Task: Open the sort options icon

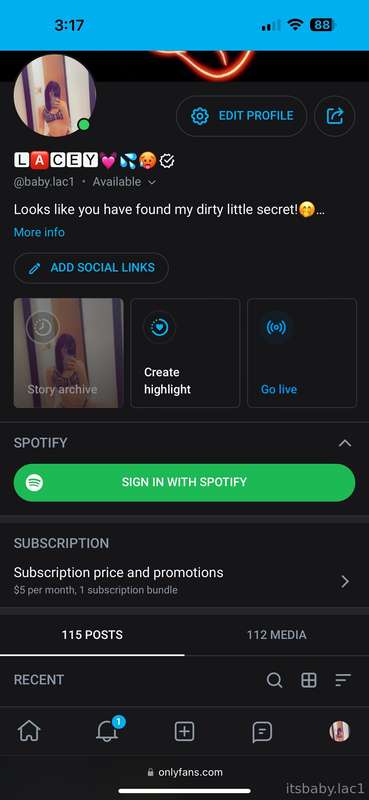Action: [343, 680]
